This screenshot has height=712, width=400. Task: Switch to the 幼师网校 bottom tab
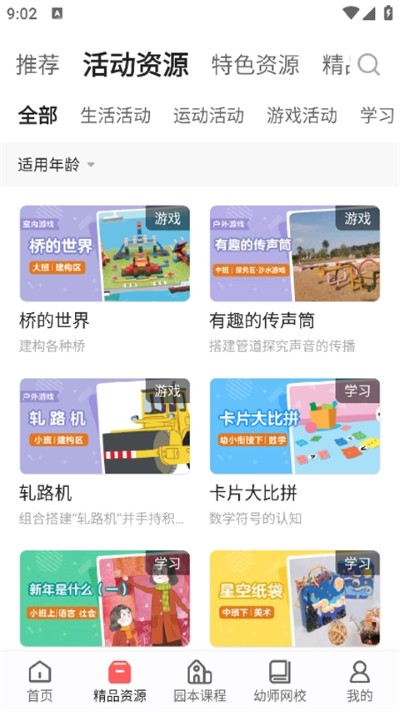(280, 682)
